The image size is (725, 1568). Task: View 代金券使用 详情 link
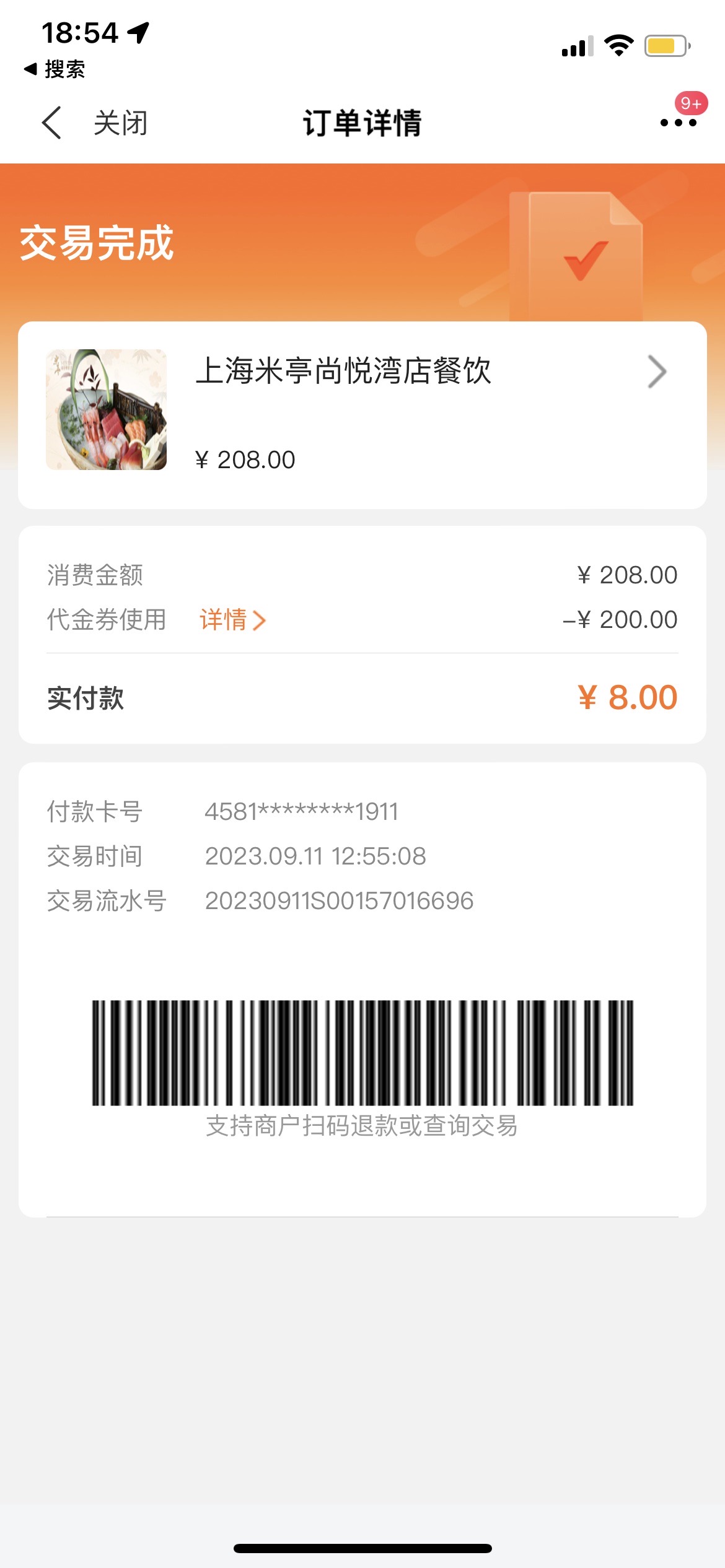click(232, 620)
